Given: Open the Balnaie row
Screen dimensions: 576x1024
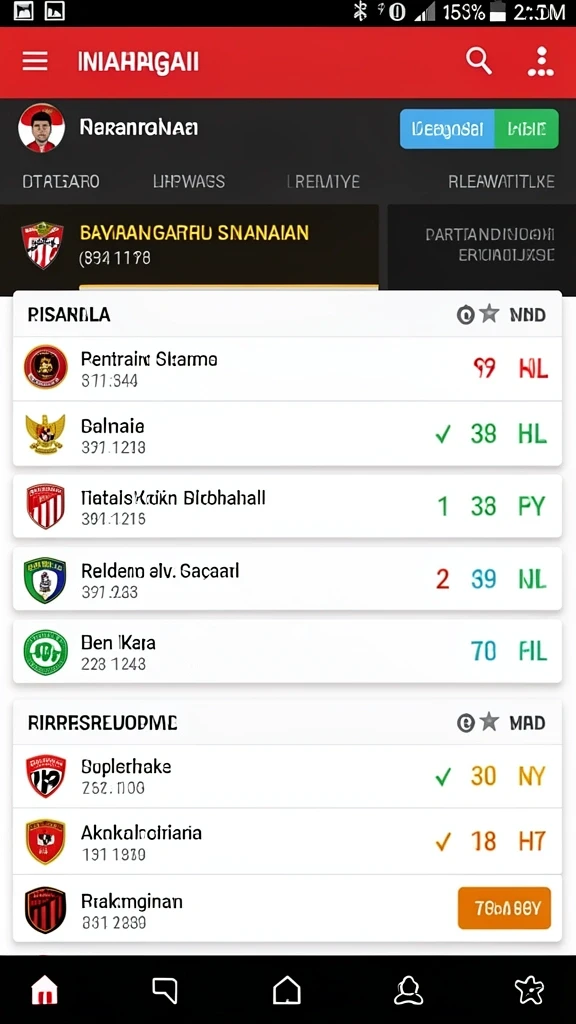Looking at the screenshot, I should 287,434.
